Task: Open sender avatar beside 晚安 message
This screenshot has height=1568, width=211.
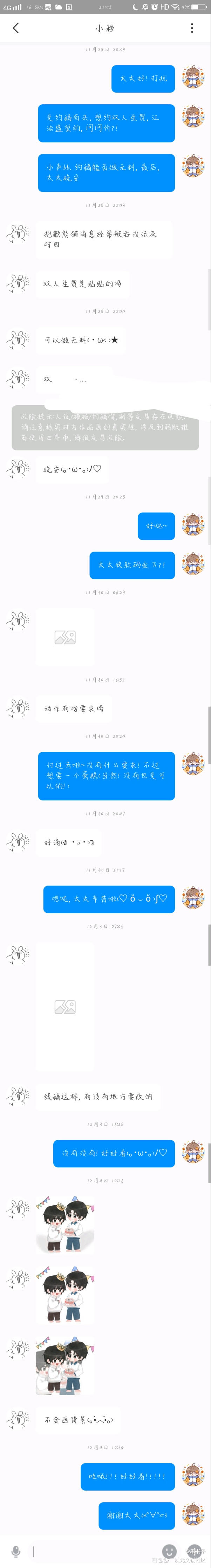Action: coord(18,469)
